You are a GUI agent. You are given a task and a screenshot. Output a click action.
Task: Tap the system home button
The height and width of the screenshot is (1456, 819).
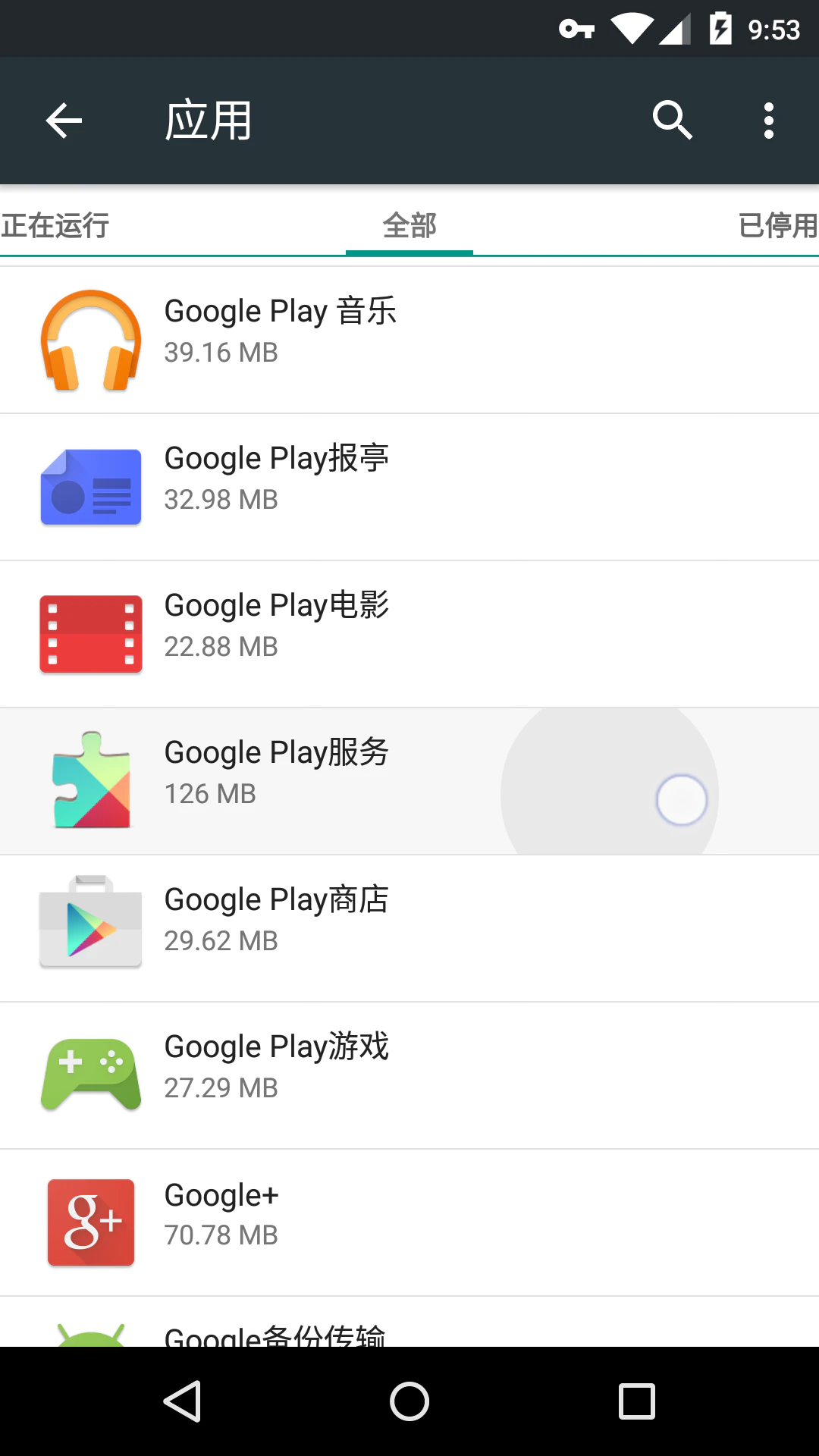click(409, 1401)
